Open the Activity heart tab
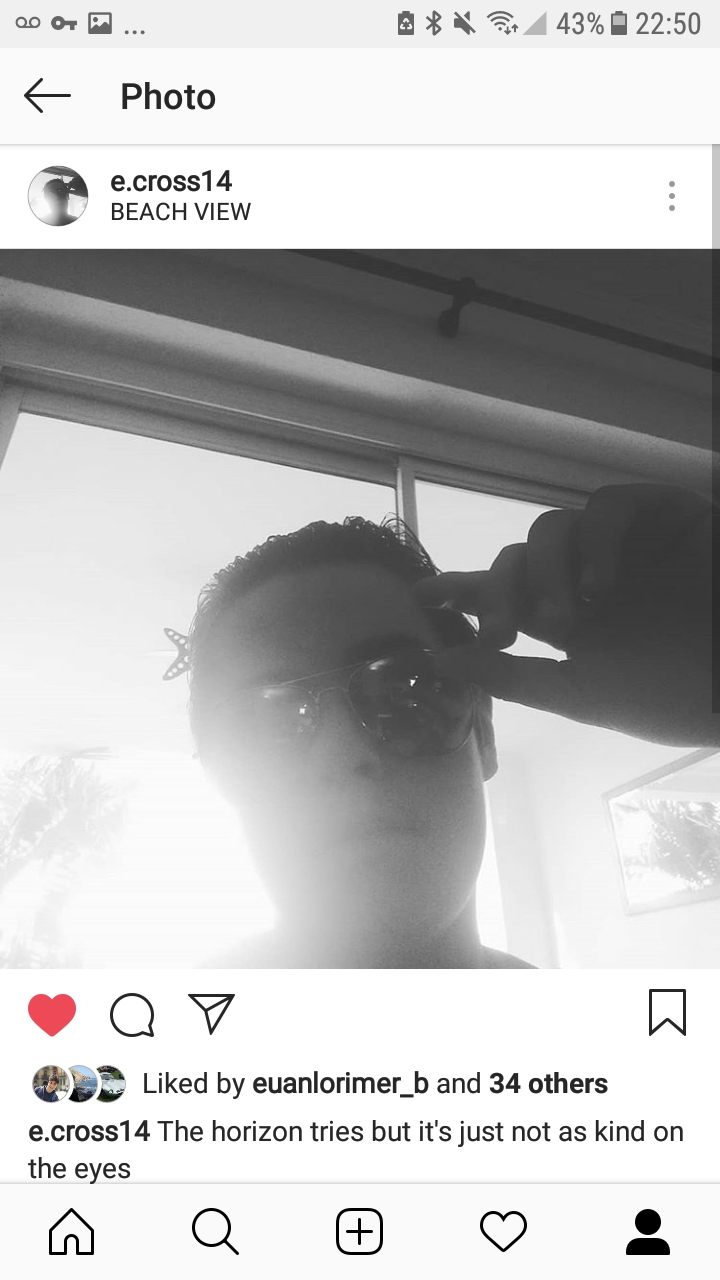 (503, 1232)
